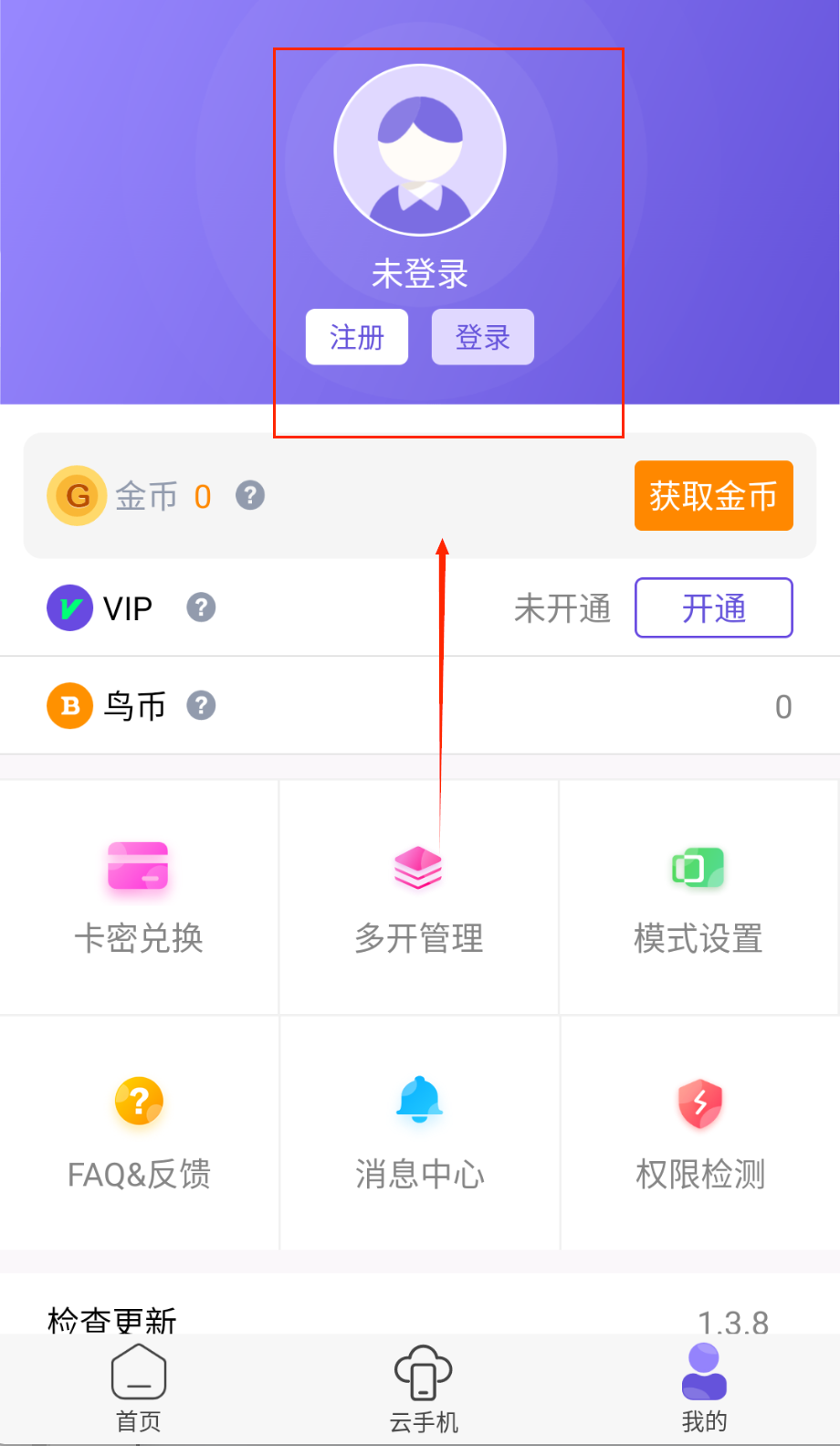Tap 开通 to activate VIP
The image size is (840, 1446).
tap(713, 607)
